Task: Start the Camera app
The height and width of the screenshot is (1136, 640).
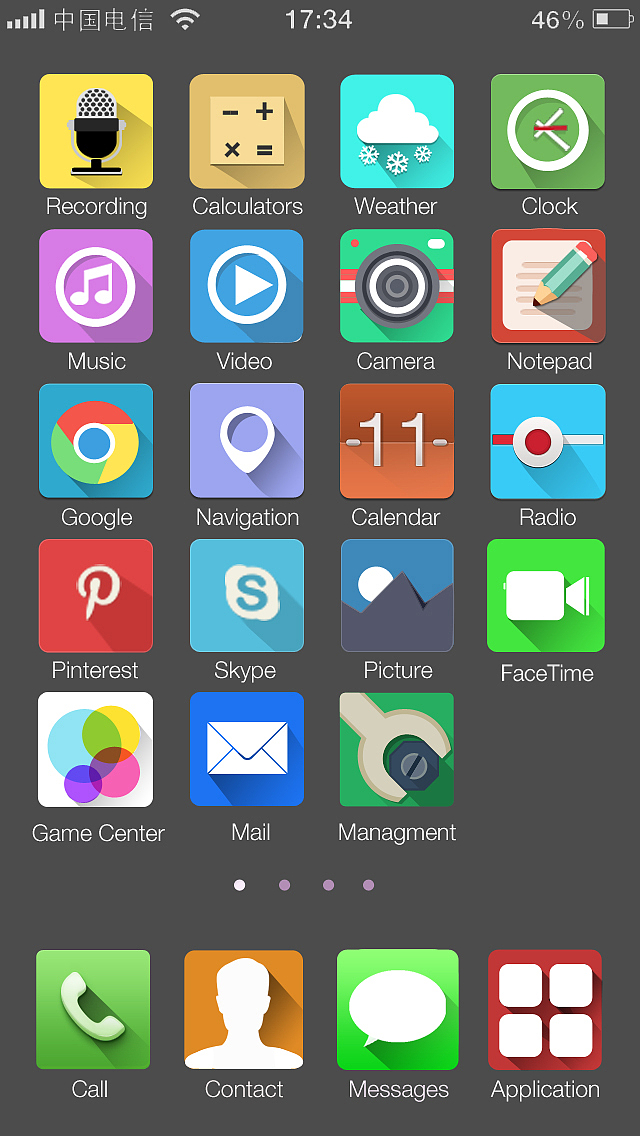Action: 397,287
